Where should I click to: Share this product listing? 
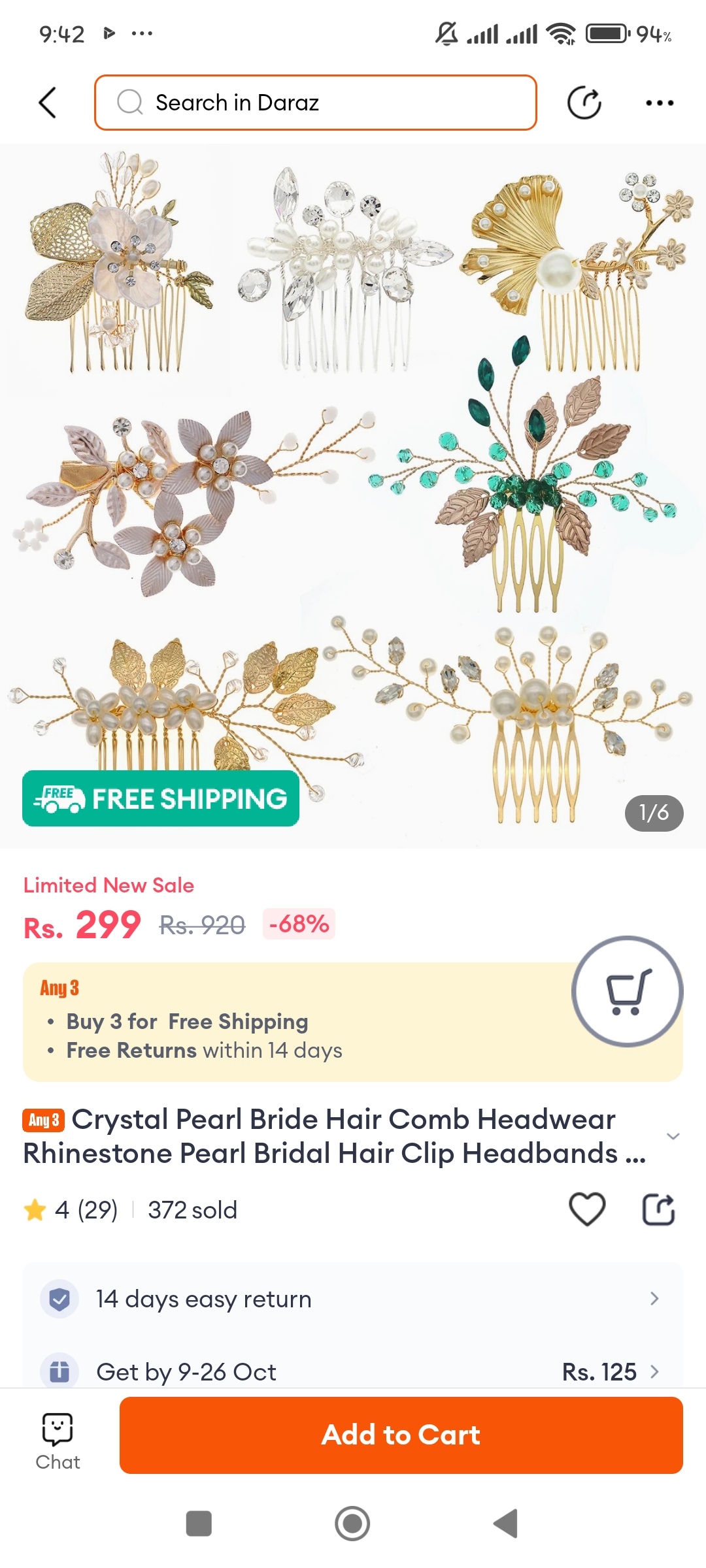(658, 1209)
